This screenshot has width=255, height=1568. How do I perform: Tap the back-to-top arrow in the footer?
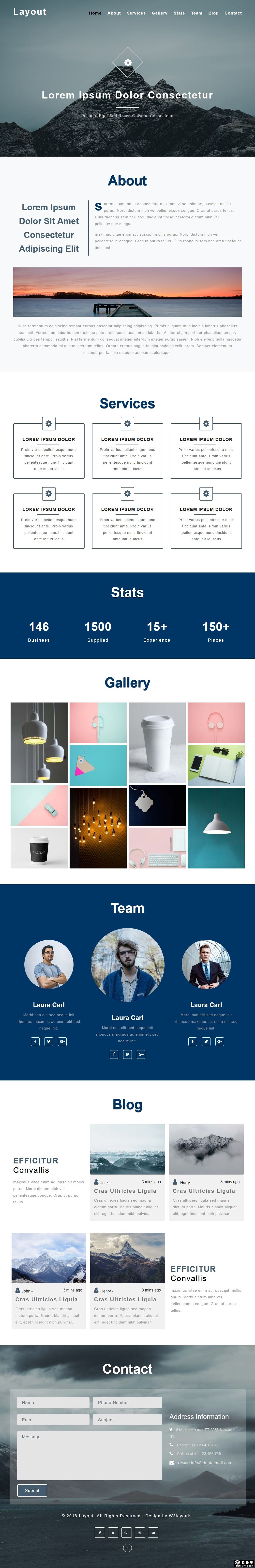[127, 1548]
